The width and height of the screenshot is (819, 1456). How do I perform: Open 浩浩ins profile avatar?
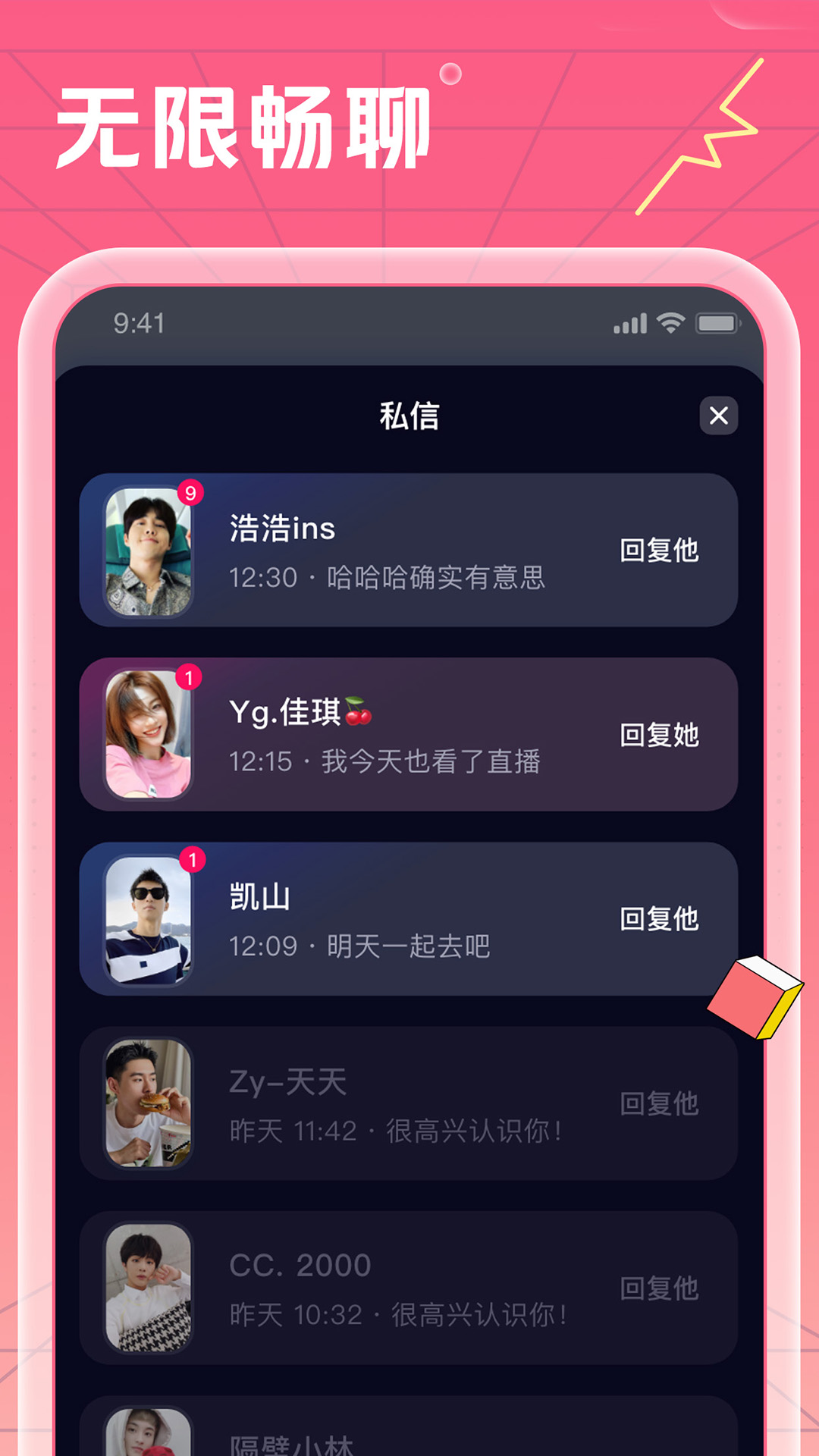[146, 551]
